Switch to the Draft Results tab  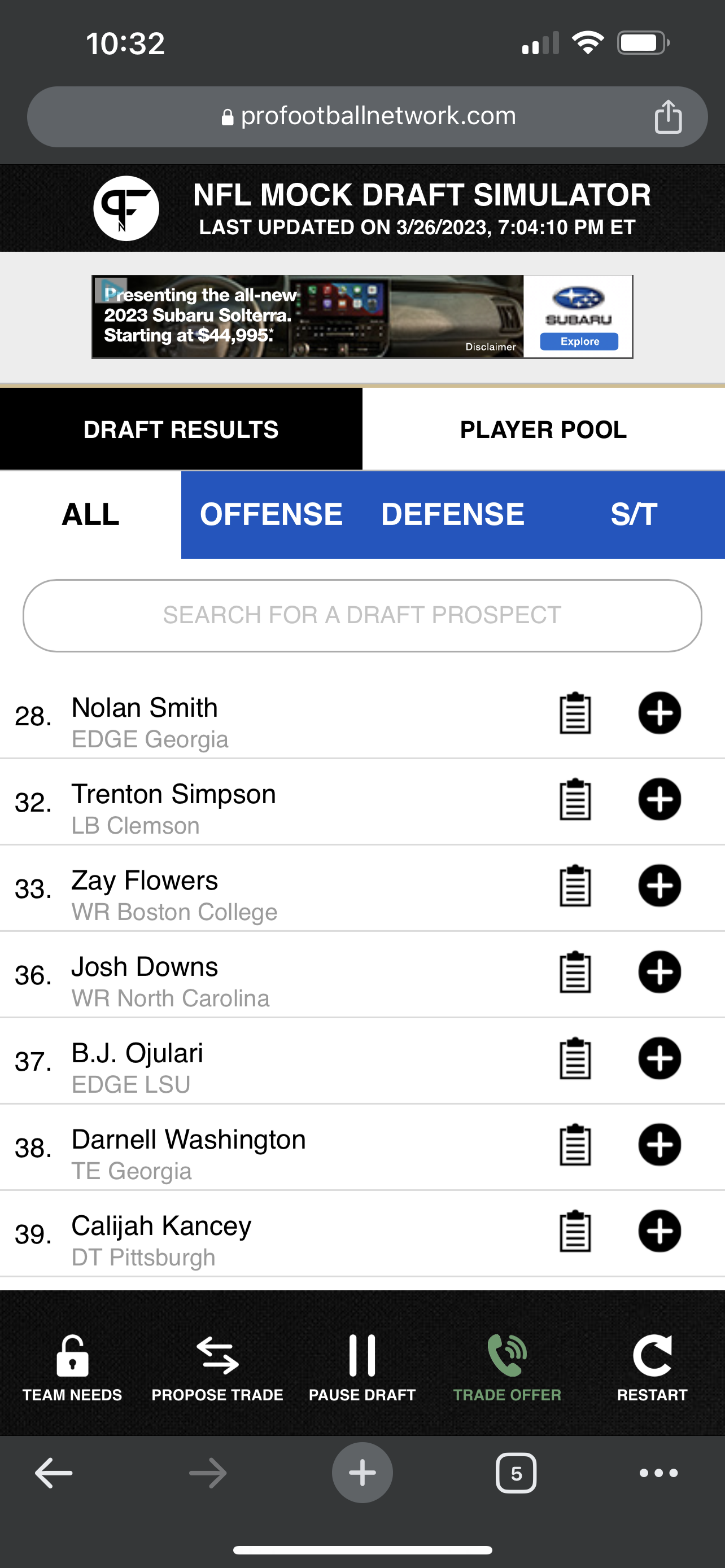tap(181, 429)
